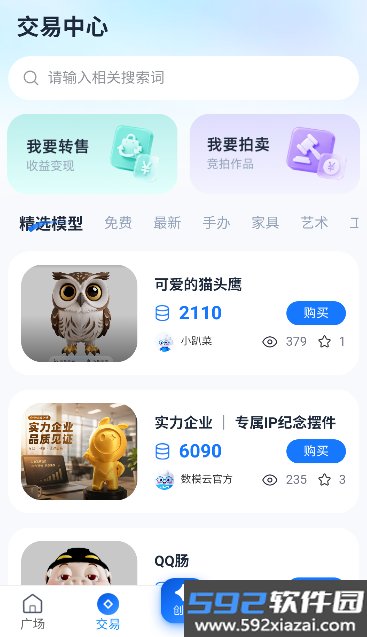This screenshot has width=367, height=637.
Task: Open the owl model thumbnail
Action: 79,313
